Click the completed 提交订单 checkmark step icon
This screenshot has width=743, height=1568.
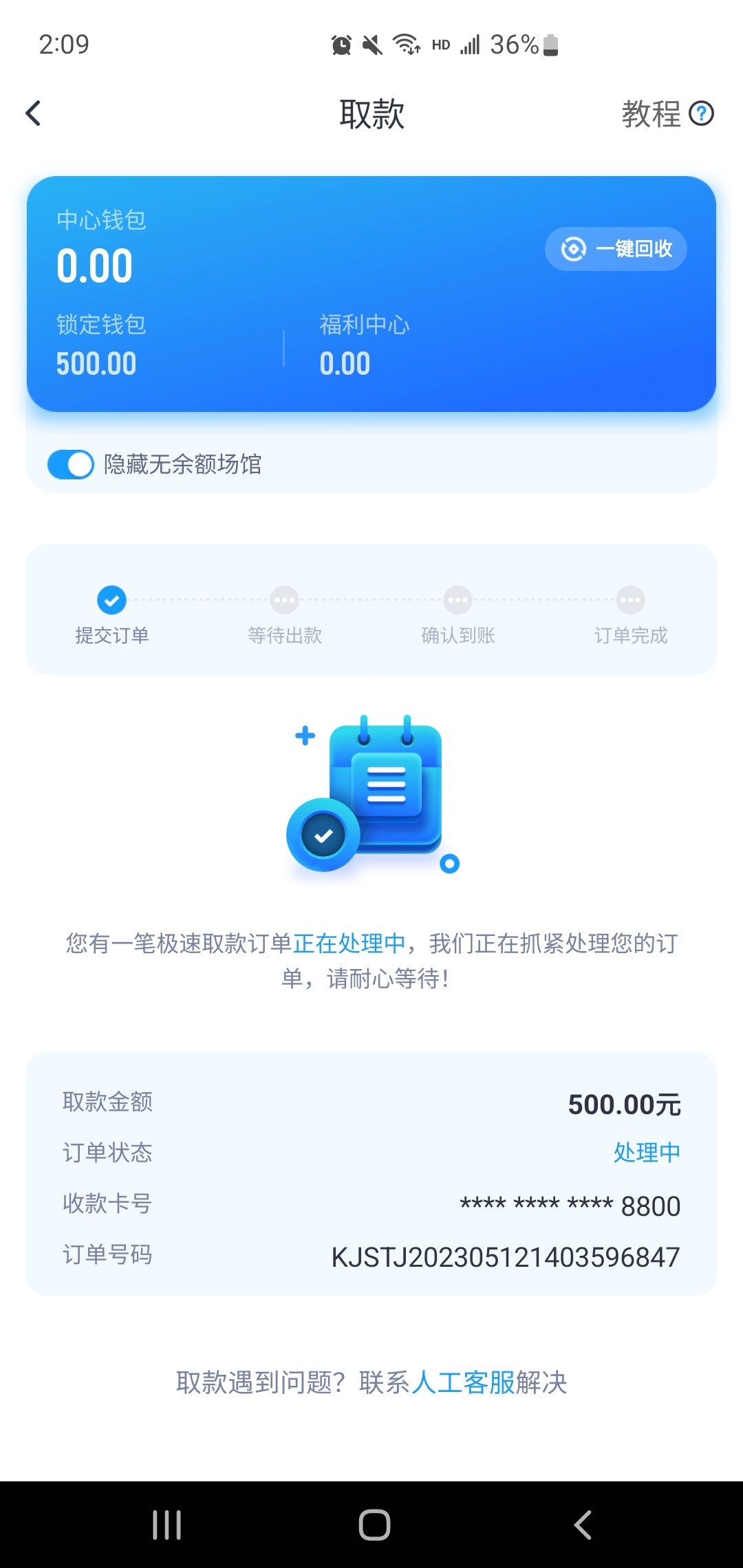point(111,600)
